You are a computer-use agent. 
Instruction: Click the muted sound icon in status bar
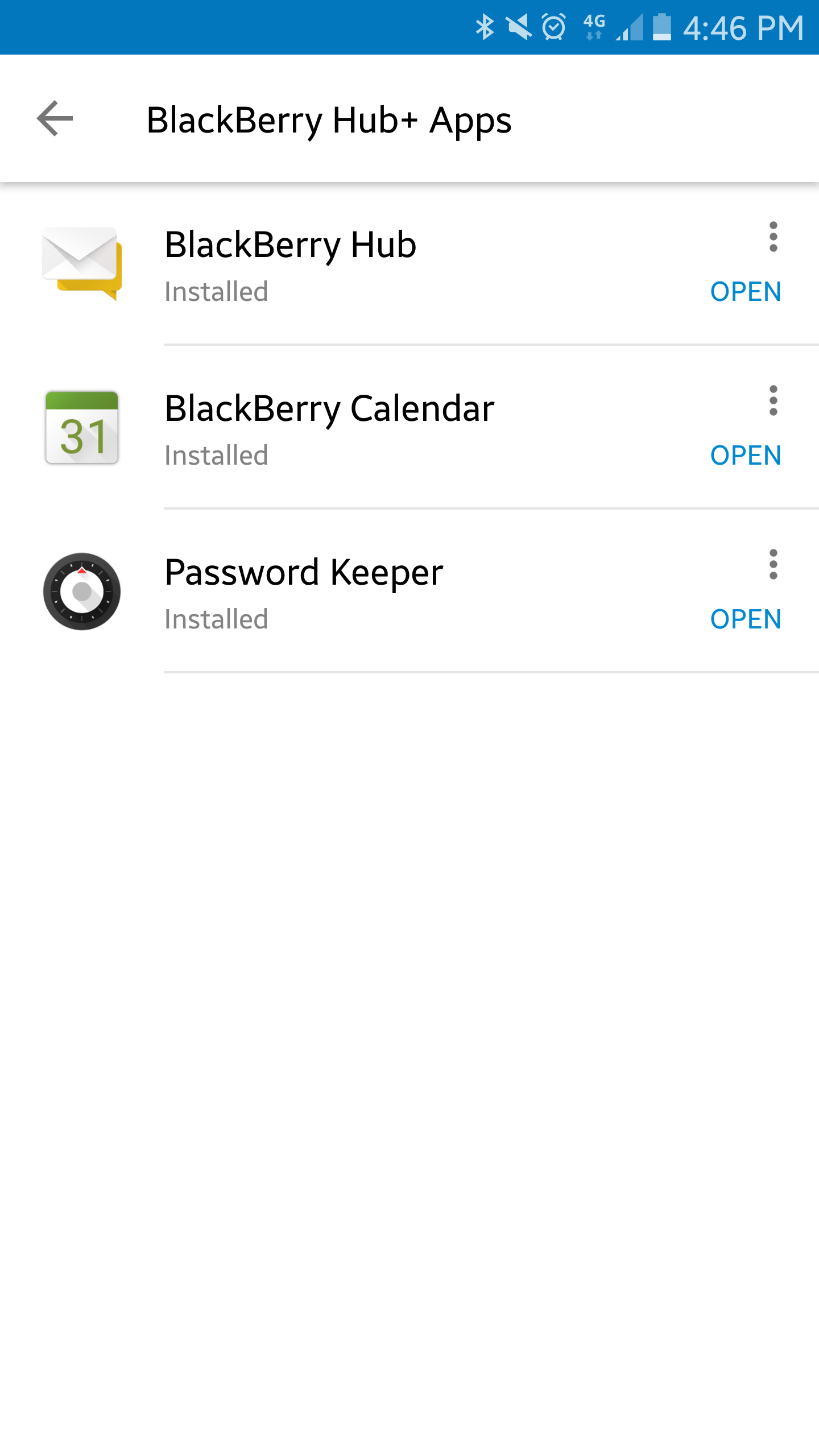pos(521,26)
